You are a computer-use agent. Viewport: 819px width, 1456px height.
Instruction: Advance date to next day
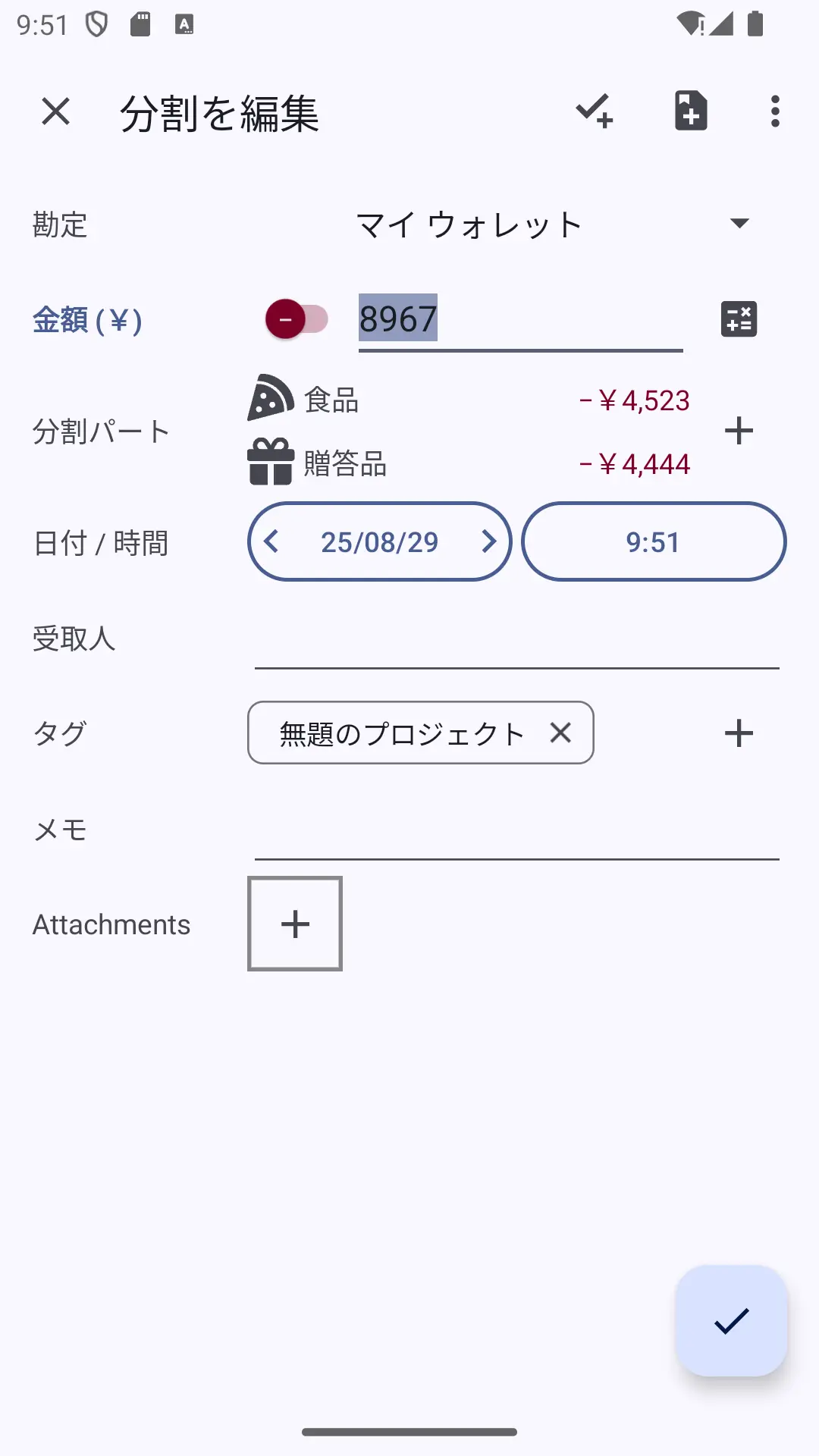pos(488,541)
